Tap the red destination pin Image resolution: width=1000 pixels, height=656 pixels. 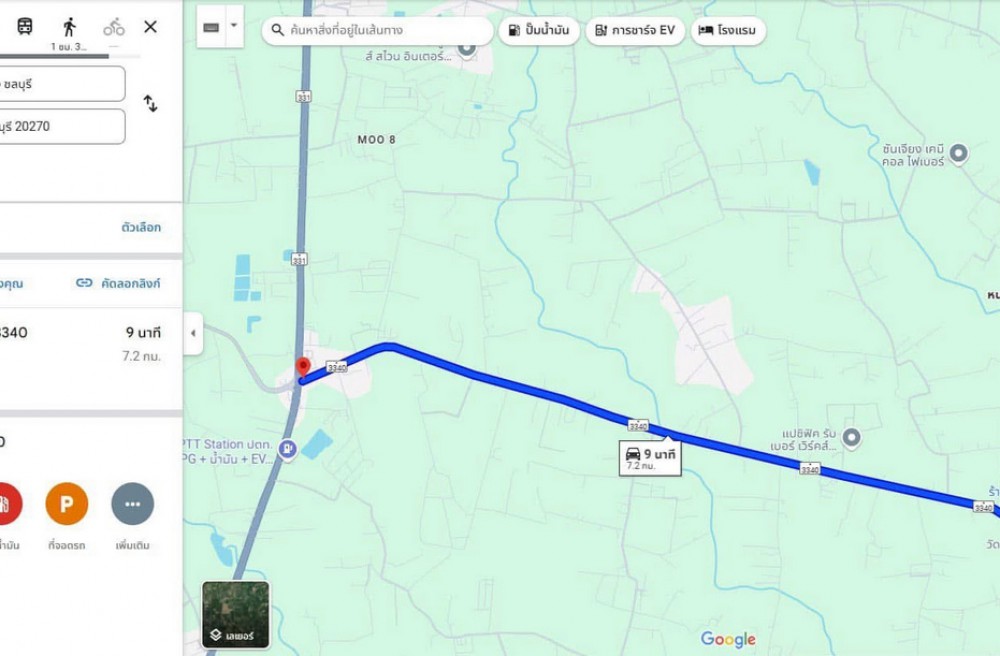point(302,367)
